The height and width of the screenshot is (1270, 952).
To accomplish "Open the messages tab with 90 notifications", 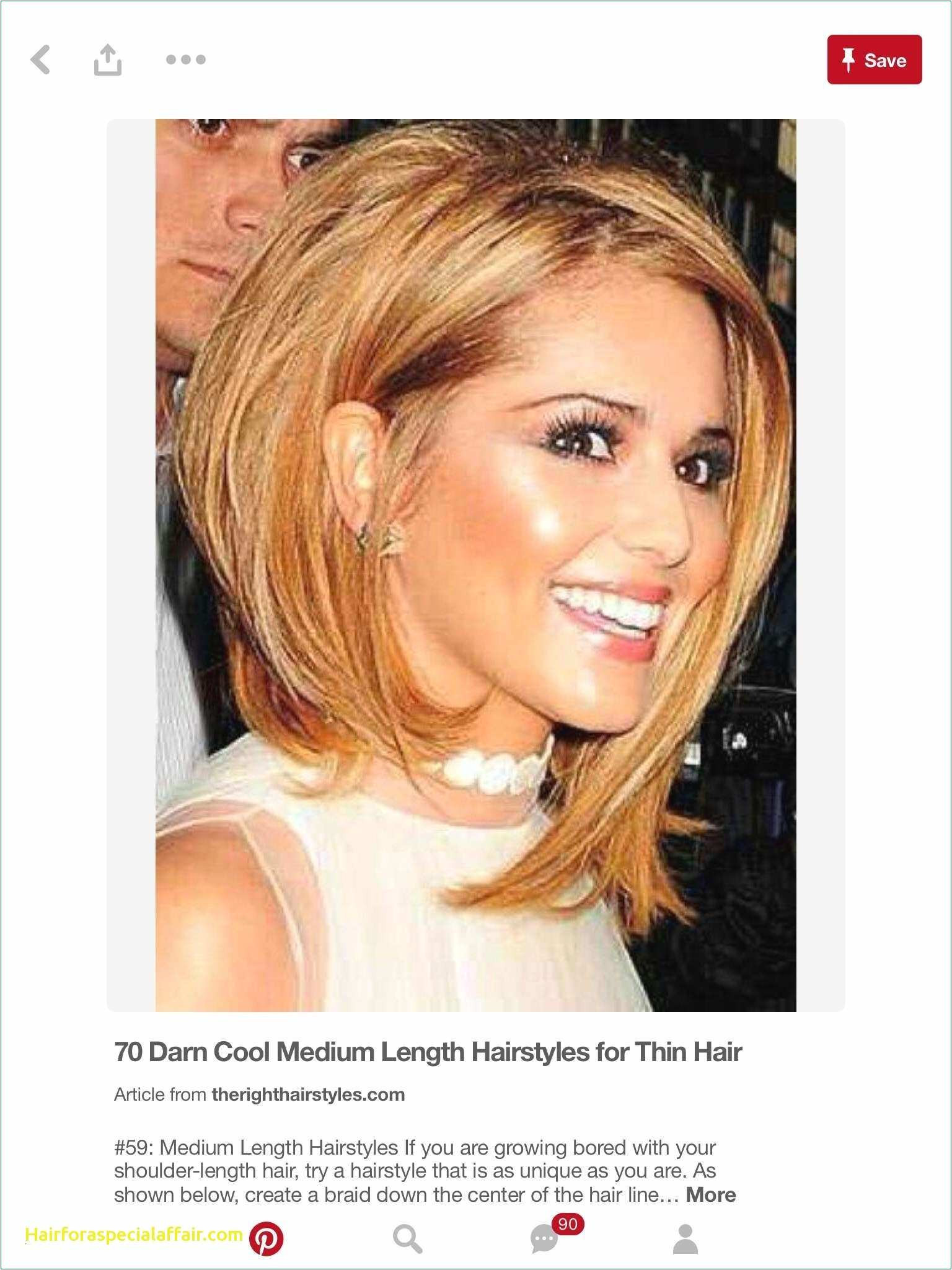I will pyautogui.click(x=545, y=1240).
